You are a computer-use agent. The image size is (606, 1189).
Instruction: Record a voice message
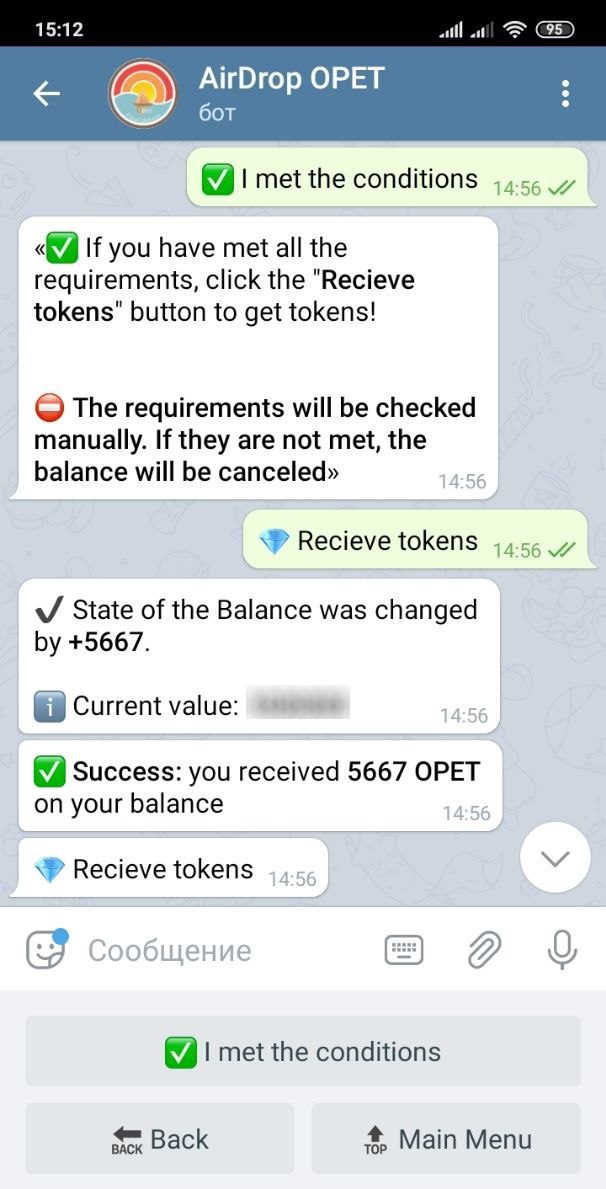point(562,950)
